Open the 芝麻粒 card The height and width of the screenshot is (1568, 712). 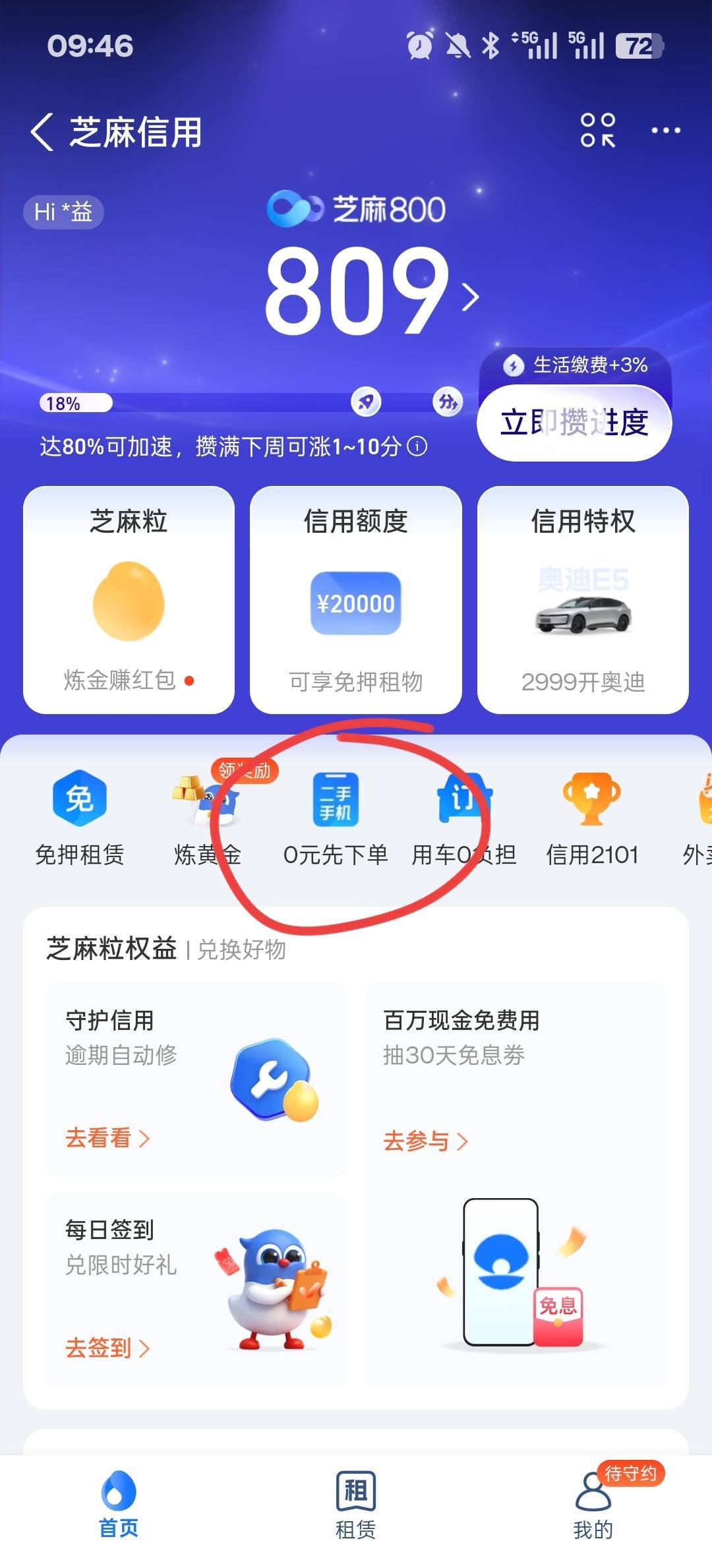129,600
